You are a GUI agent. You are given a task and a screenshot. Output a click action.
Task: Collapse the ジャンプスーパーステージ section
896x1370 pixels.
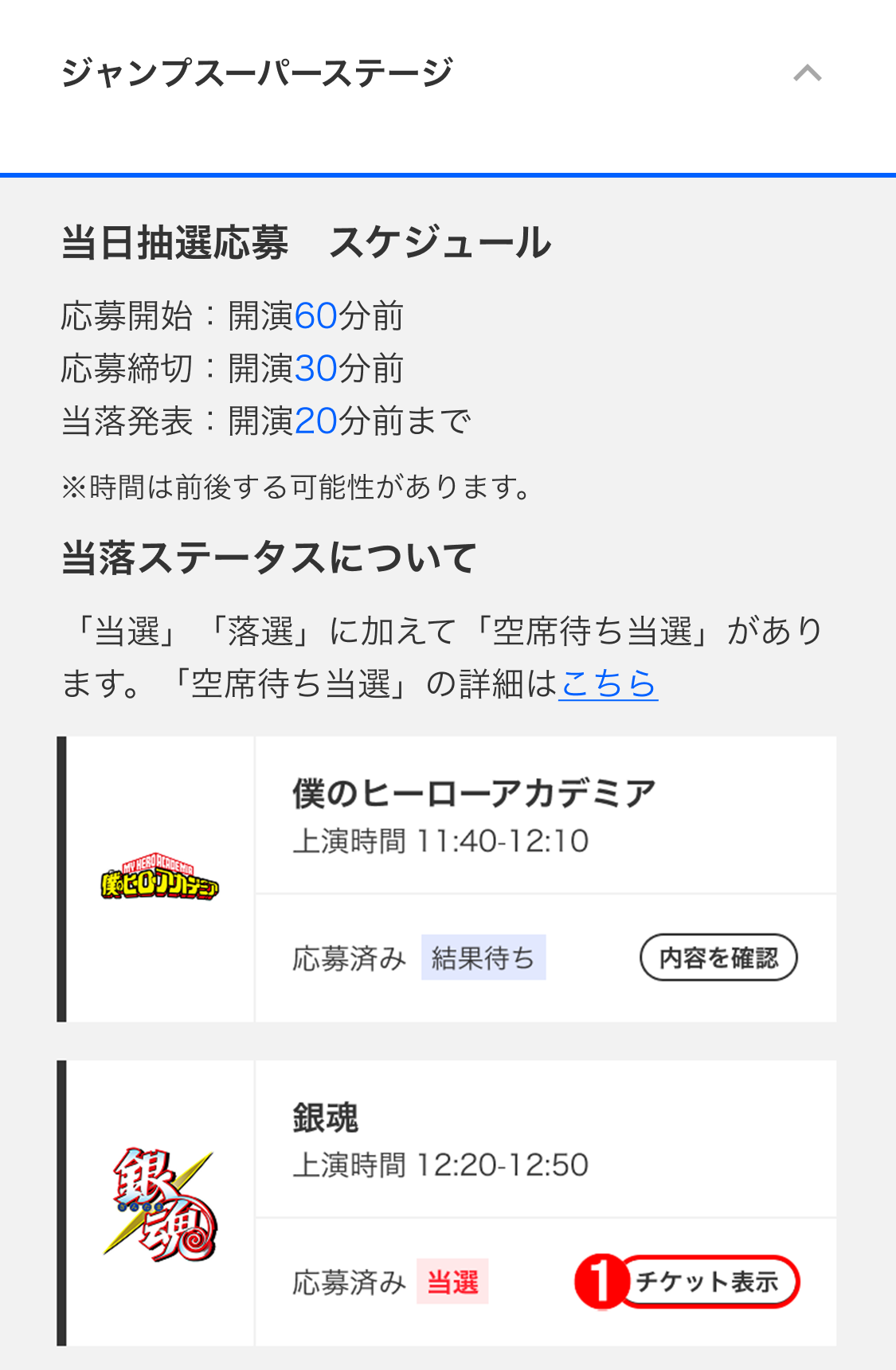pyautogui.click(x=807, y=73)
